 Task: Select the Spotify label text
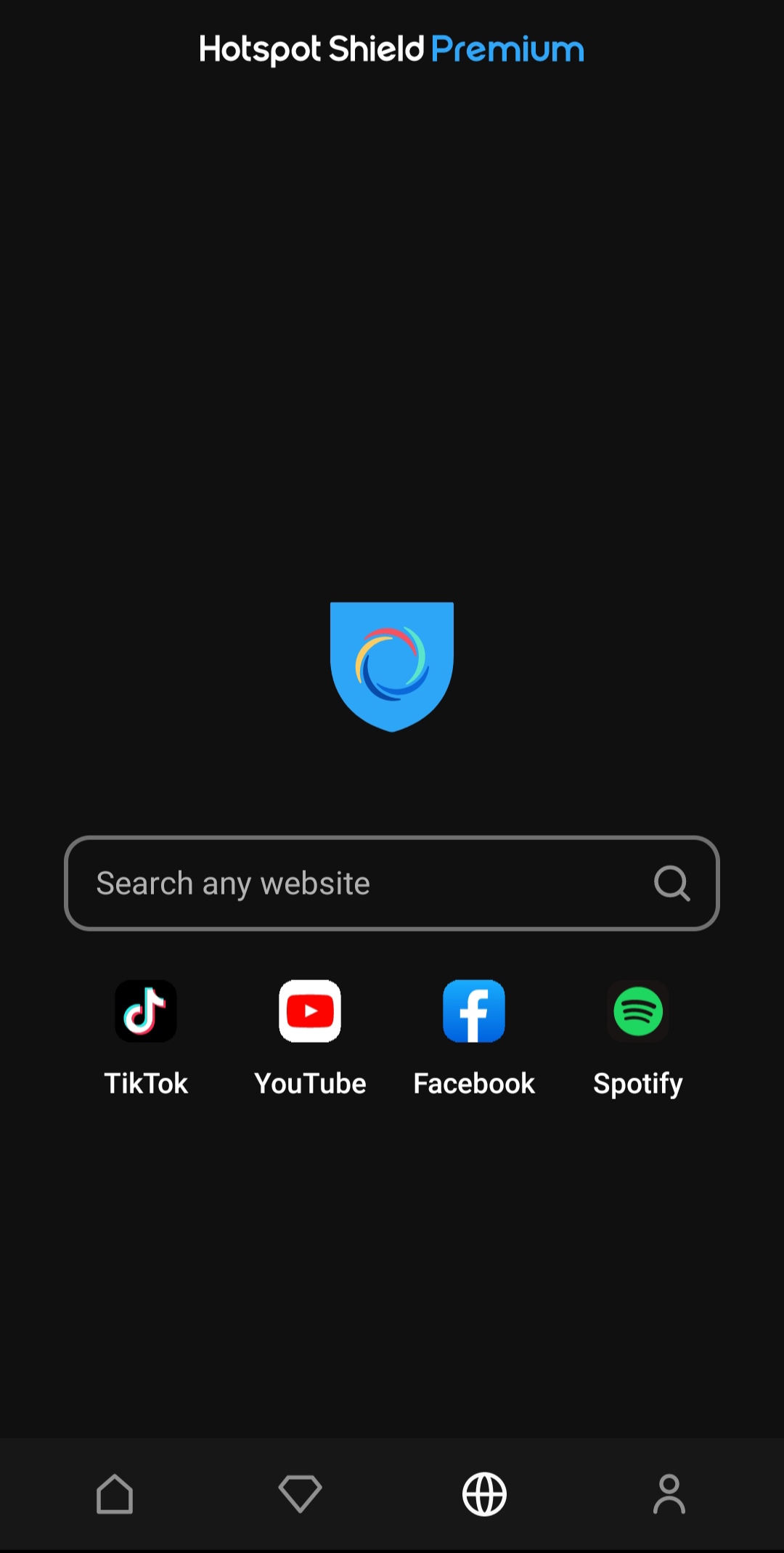click(637, 1083)
